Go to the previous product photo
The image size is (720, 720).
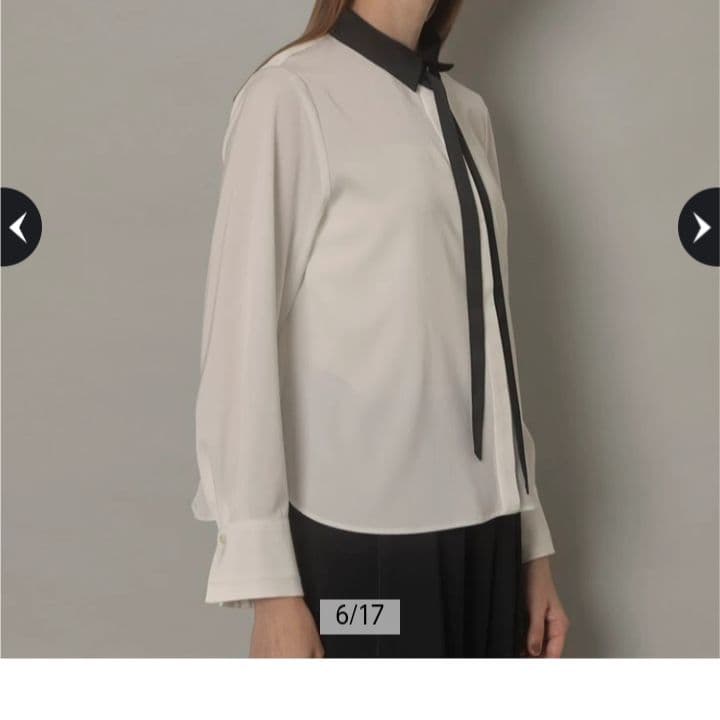[x=18, y=227]
